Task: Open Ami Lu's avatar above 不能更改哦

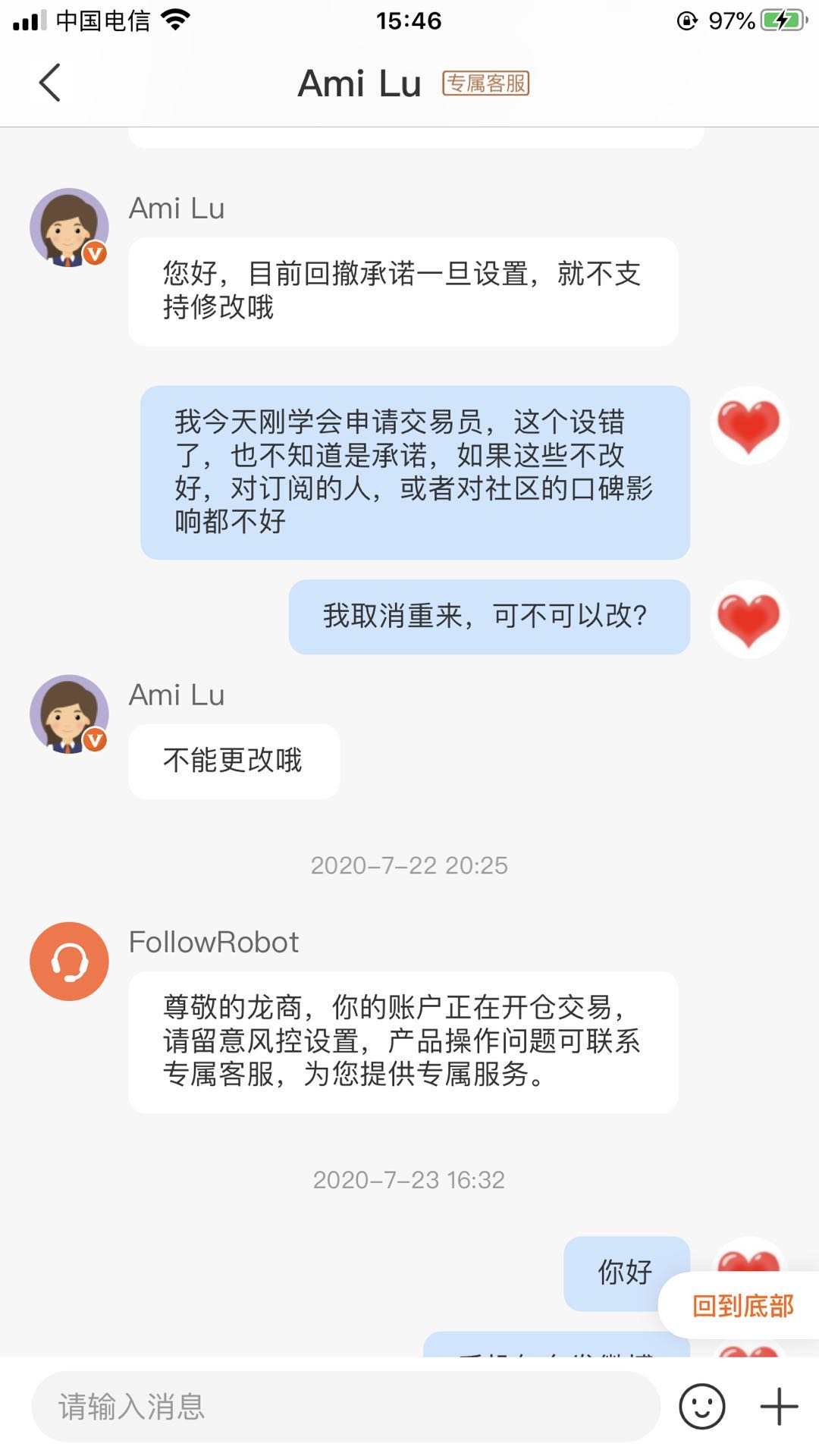Action: (x=69, y=714)
